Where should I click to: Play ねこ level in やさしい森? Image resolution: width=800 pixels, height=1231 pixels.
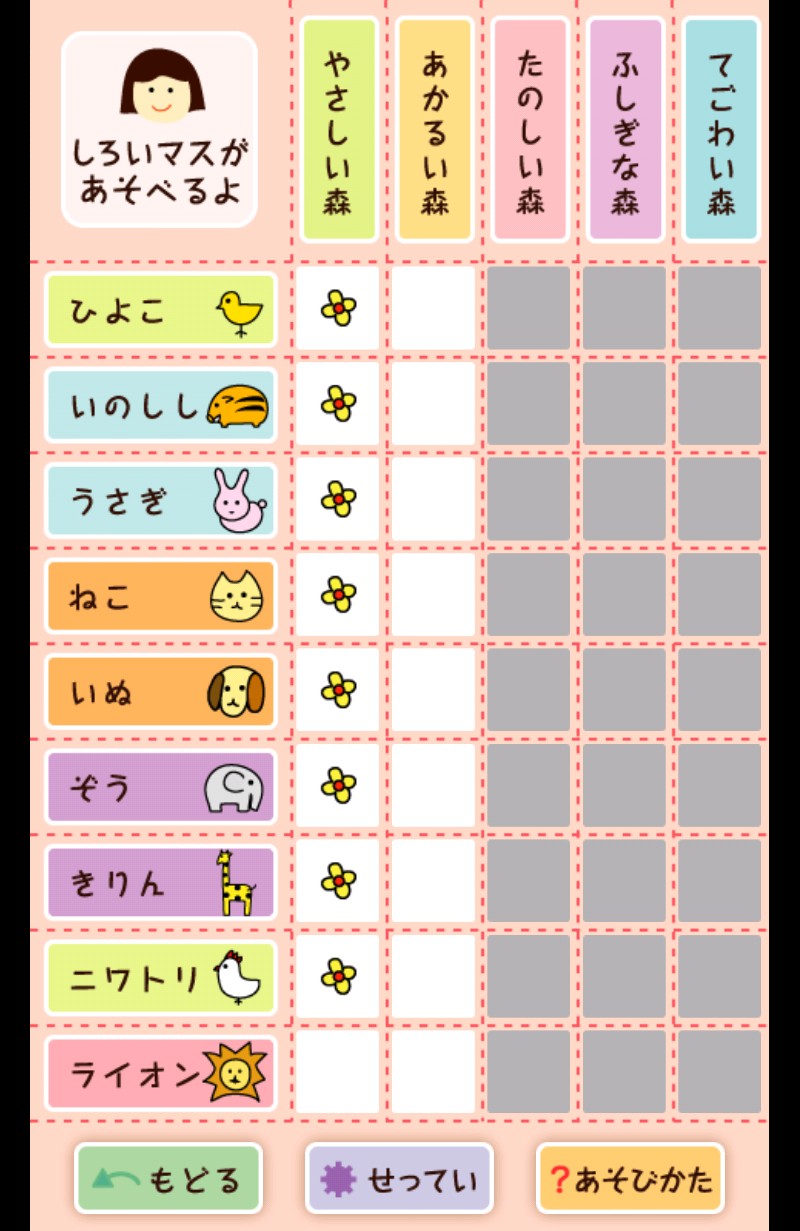click(x=338, y=595)
